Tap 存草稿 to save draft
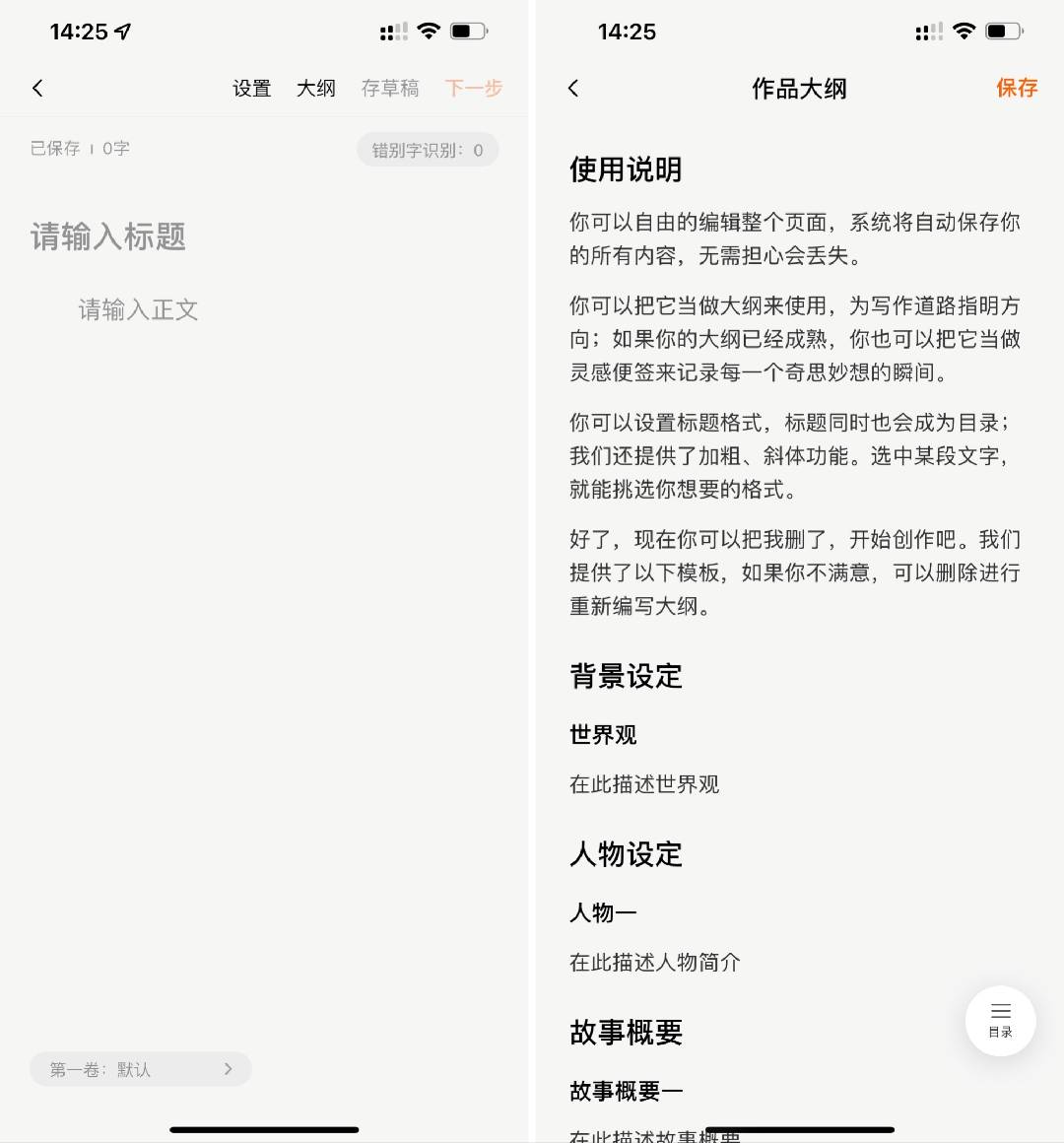Image resolution: width=1064 pixels, height=1143 pixels. click(389, 89)
